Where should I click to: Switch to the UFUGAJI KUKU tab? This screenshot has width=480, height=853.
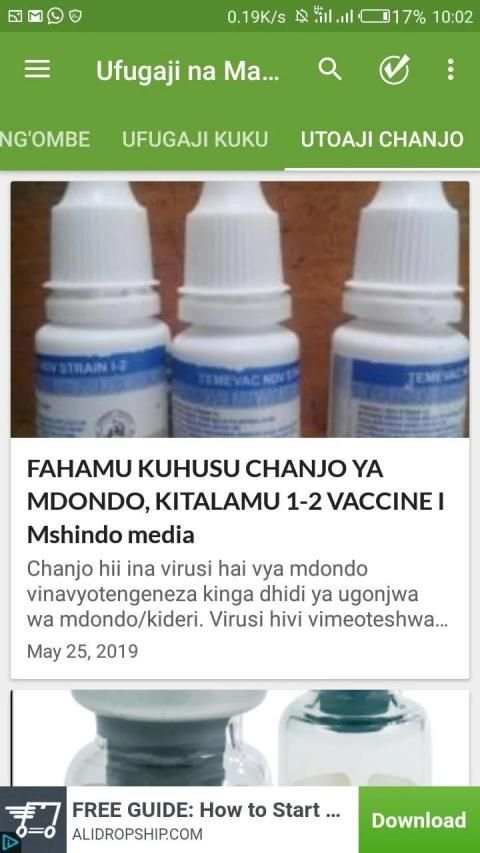pos(195,139)
